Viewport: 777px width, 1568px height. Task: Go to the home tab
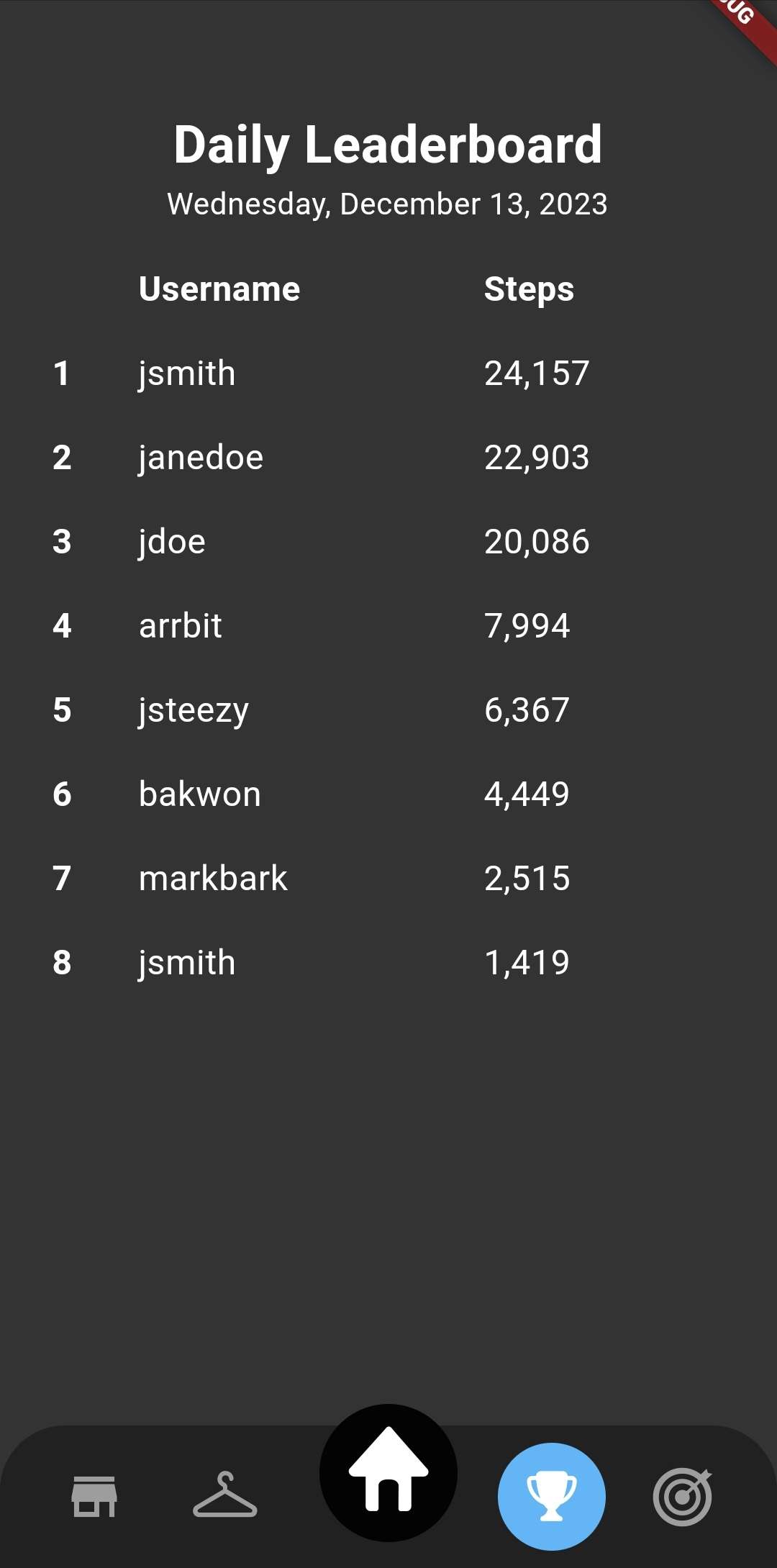(388, 1472)
